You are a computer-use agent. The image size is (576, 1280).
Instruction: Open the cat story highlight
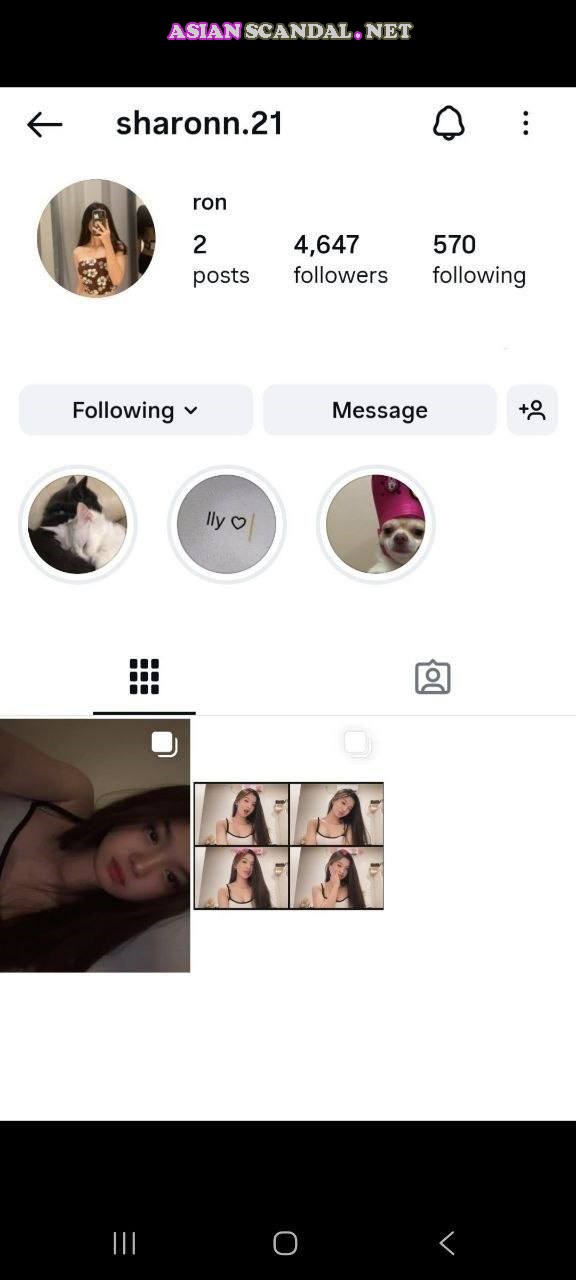click(x=78, y=524)
